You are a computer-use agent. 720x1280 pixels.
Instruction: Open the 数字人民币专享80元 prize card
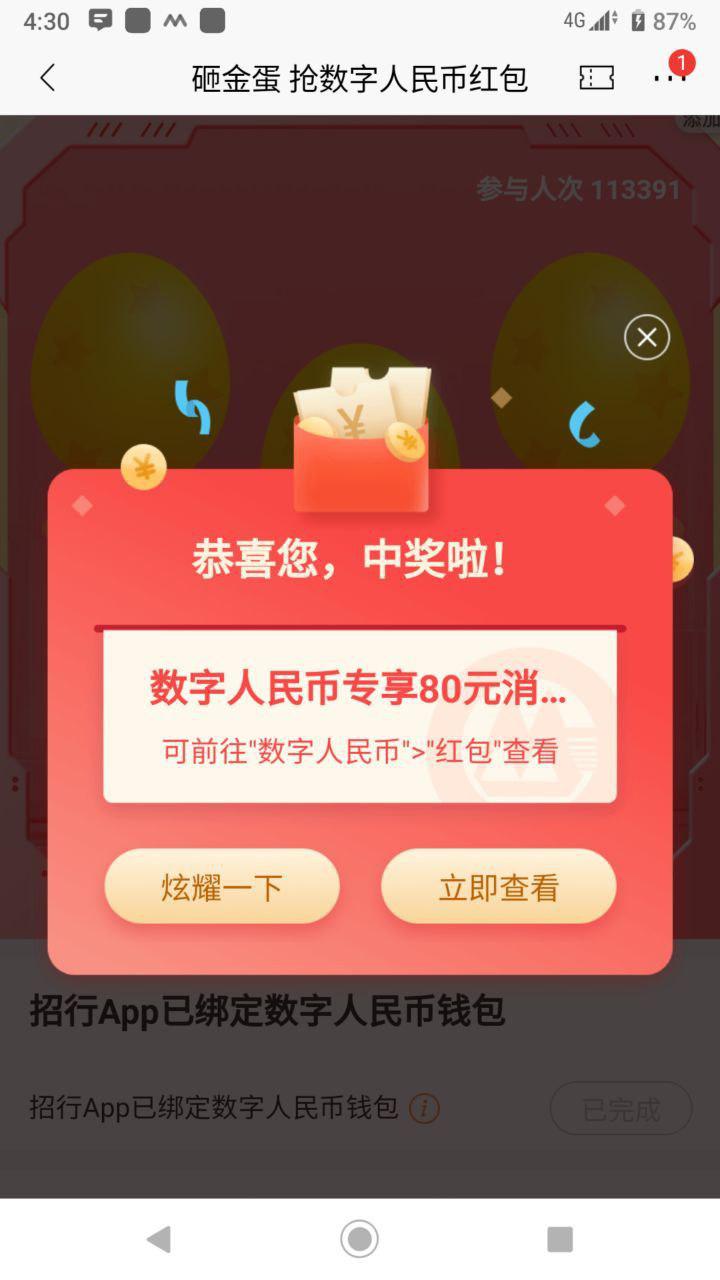pos(360,716)
